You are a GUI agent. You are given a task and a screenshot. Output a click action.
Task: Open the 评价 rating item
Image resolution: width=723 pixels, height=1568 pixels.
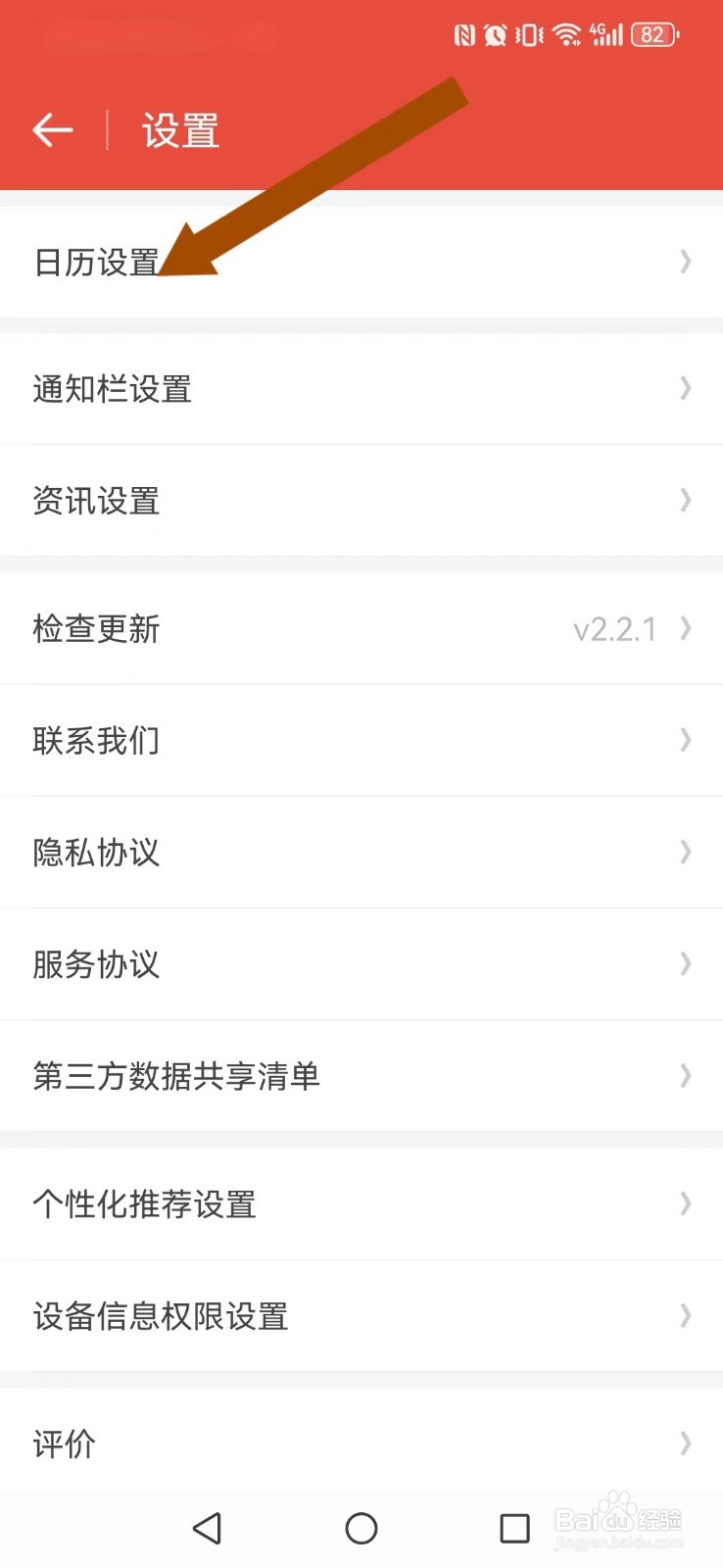click(361, 1443)
